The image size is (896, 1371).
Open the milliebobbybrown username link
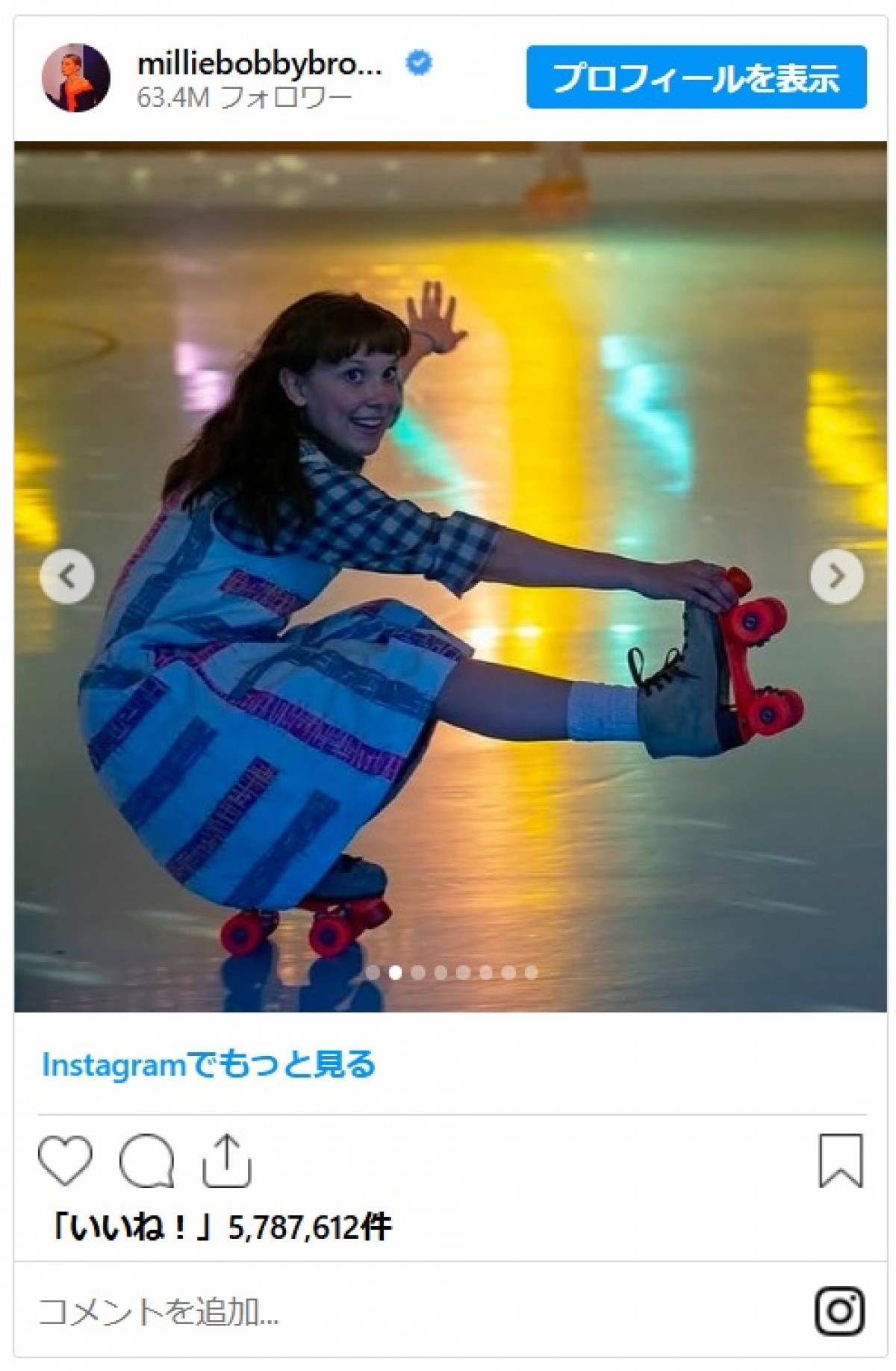coord(260,64)
